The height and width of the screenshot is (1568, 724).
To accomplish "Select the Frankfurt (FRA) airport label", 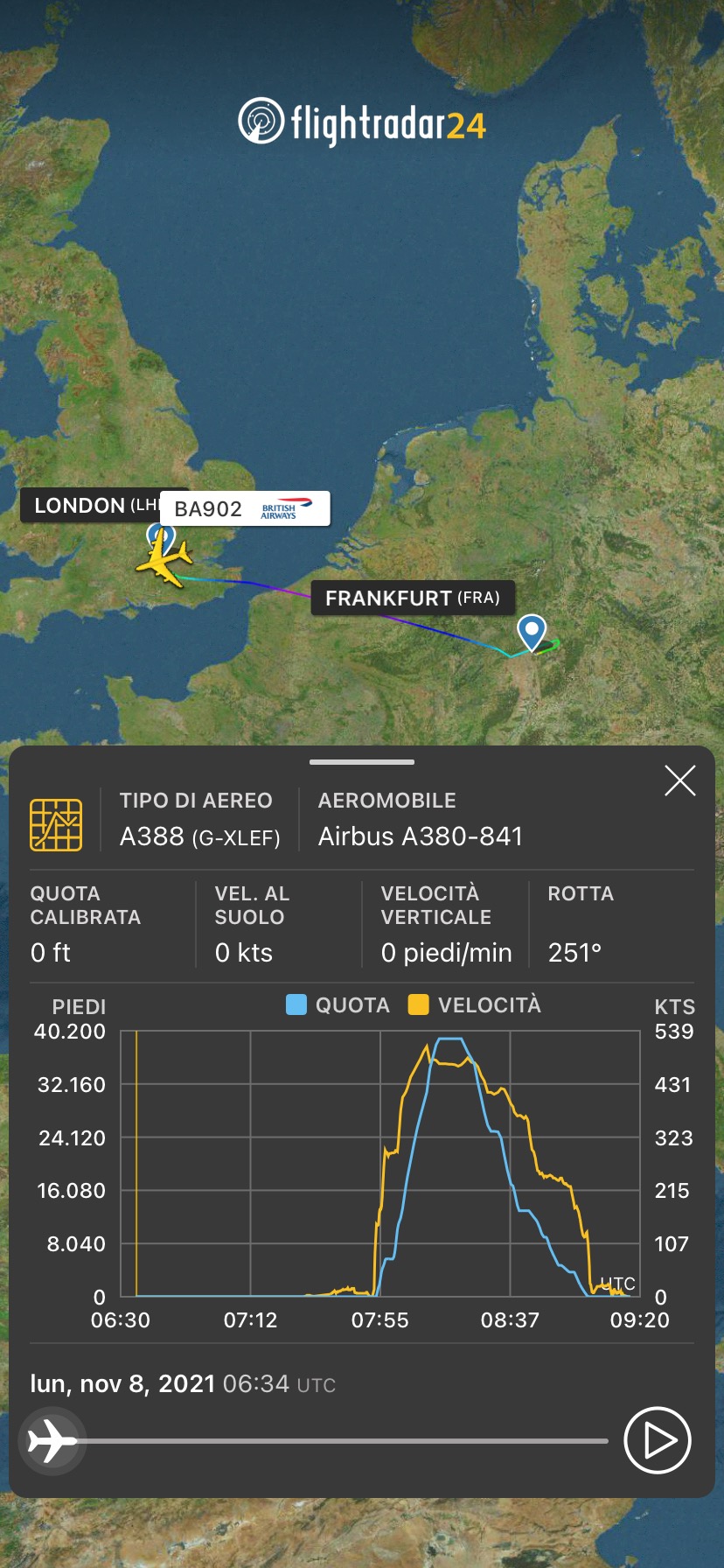I will [413, 598].
